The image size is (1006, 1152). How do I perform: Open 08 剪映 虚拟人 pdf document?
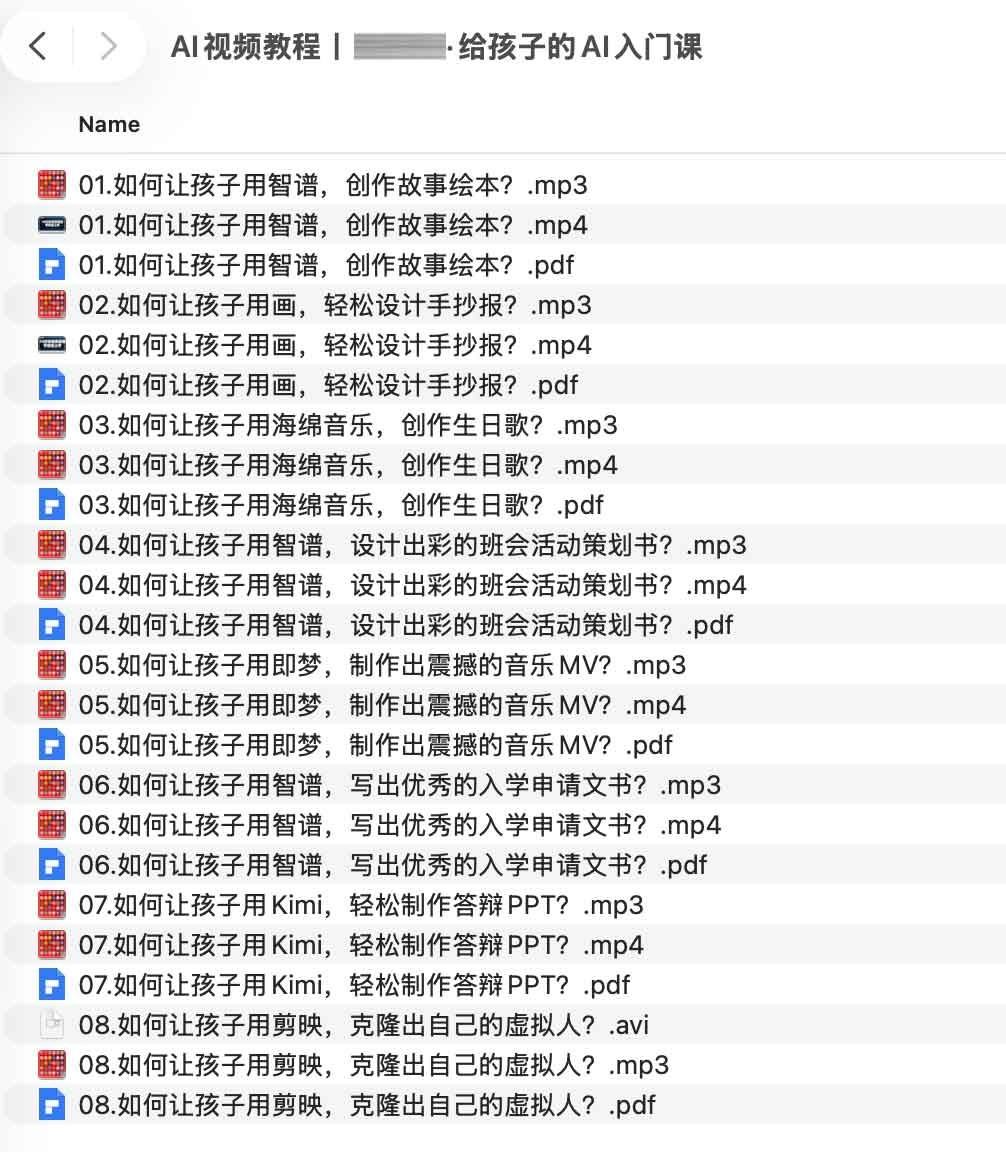pyautogui.click(x=367, y=1105)
